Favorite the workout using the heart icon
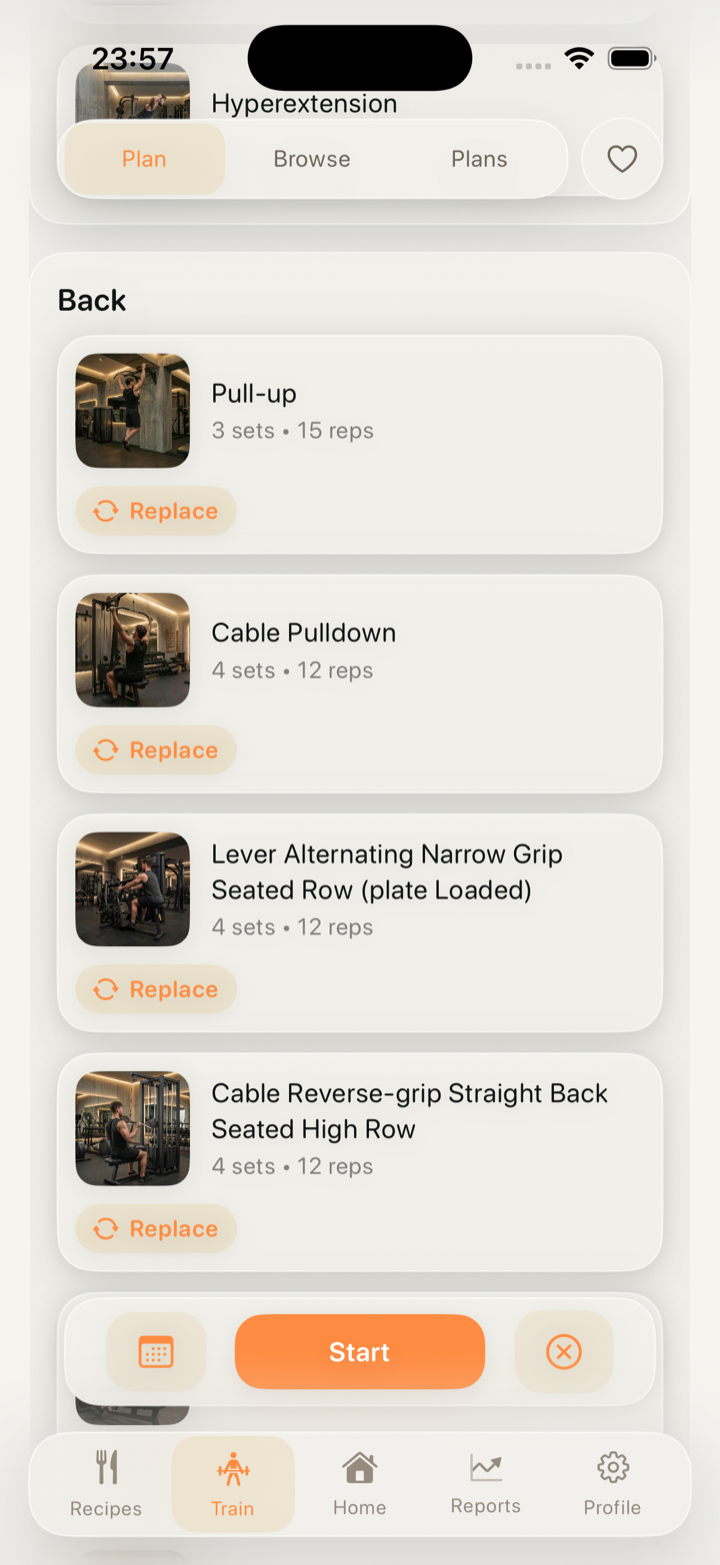Viewport: 720px width, 1565px height. click(621, 159)
